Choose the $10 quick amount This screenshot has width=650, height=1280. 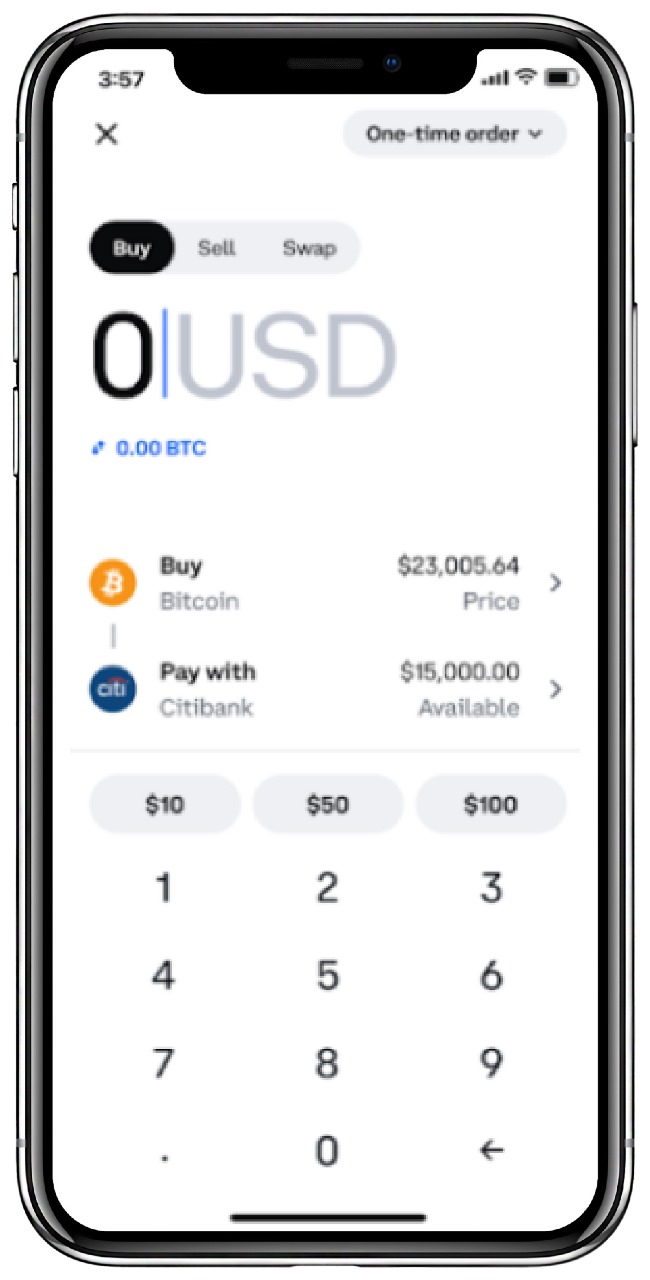click(165, 806)
